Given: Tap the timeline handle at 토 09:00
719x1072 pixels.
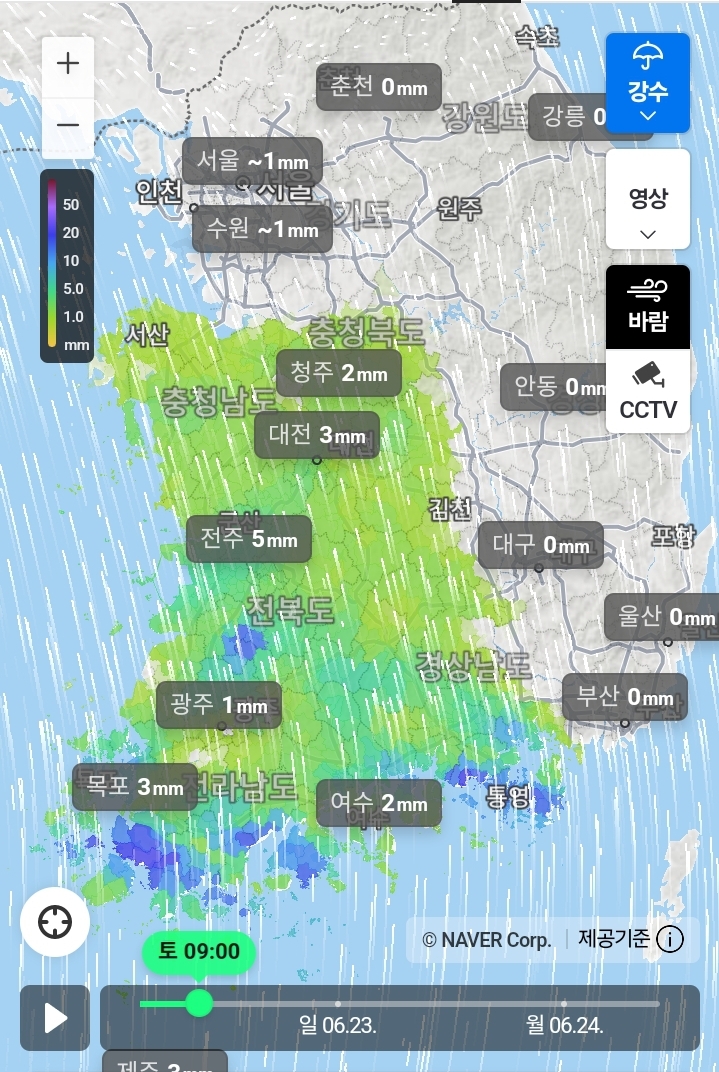Looking at the screenshot, I should pos(199,1004).
